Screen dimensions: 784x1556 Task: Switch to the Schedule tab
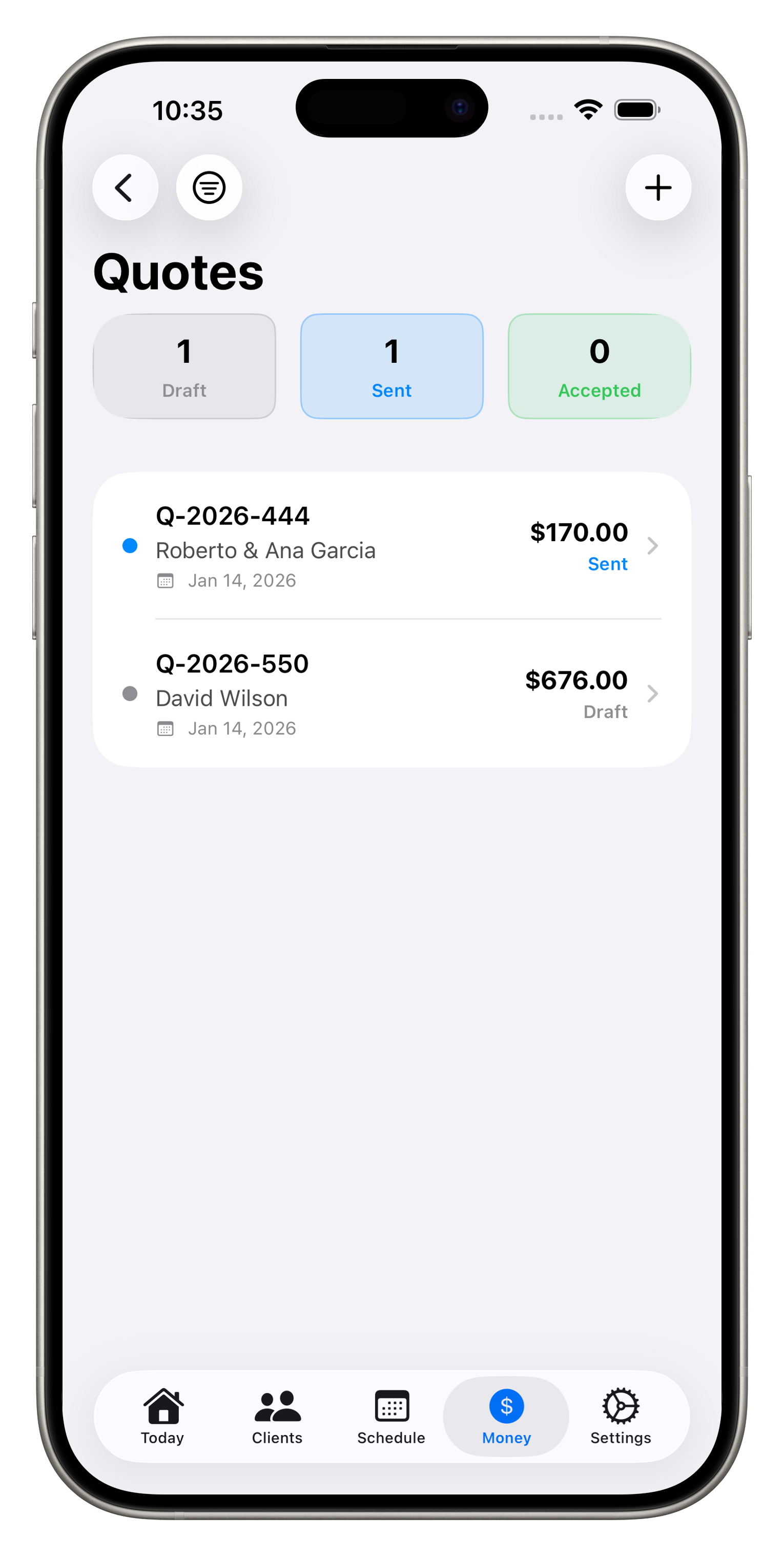[x=391, y=1416]
